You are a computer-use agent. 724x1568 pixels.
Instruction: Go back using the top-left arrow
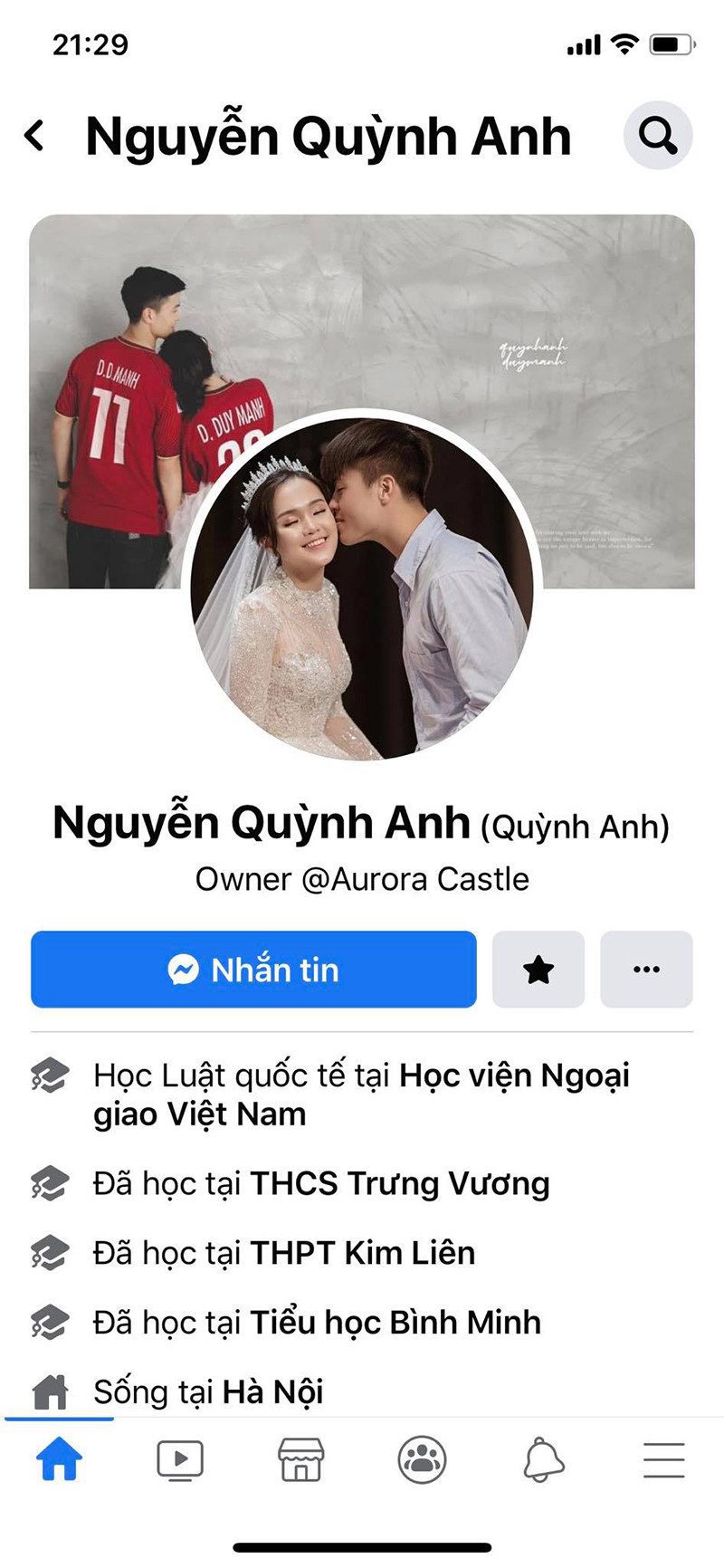(34, 137)
